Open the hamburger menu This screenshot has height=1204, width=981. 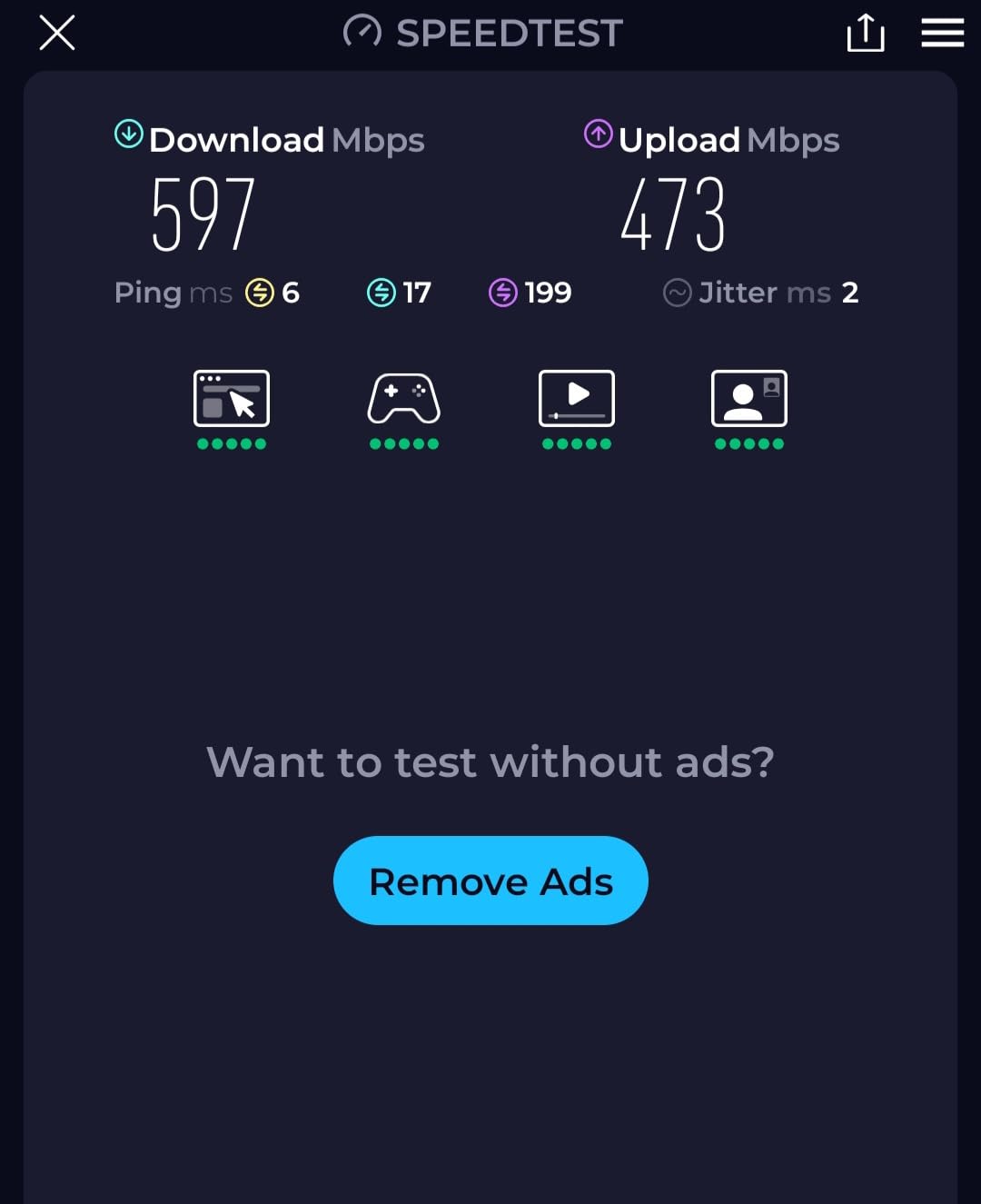pos(942,33)
